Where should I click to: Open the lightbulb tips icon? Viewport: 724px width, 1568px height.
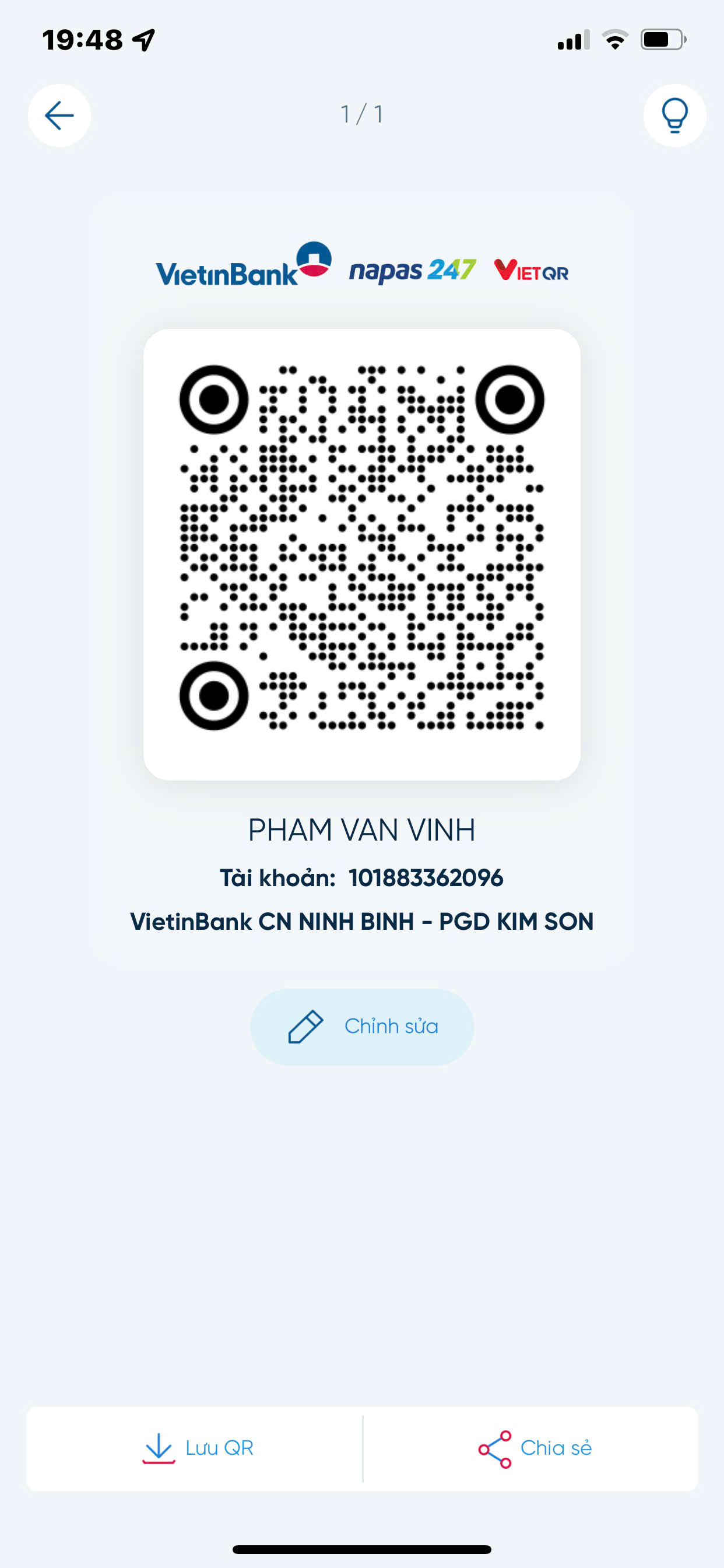(674, 116)
